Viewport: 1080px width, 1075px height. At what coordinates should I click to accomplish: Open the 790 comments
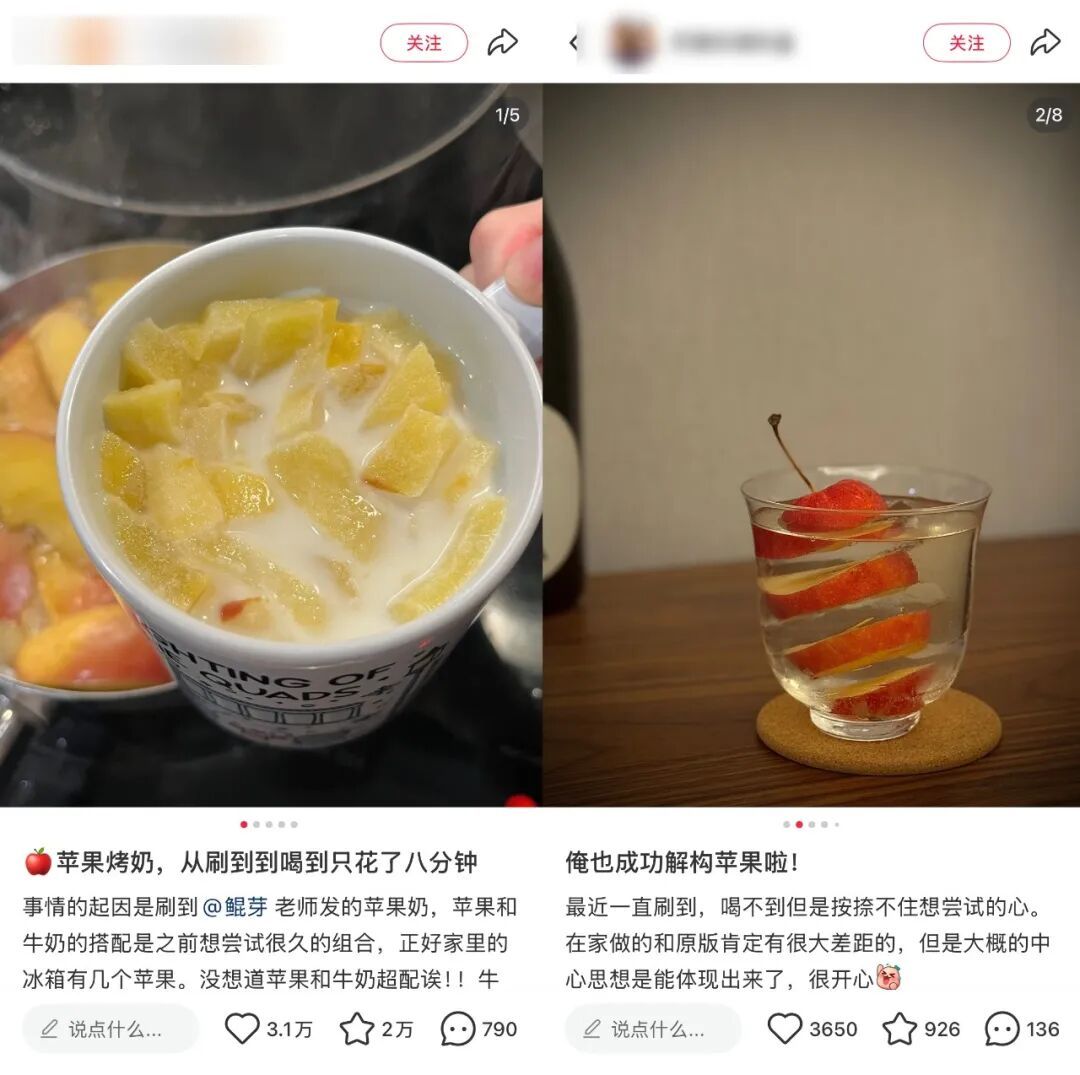tap(458, 1029)
